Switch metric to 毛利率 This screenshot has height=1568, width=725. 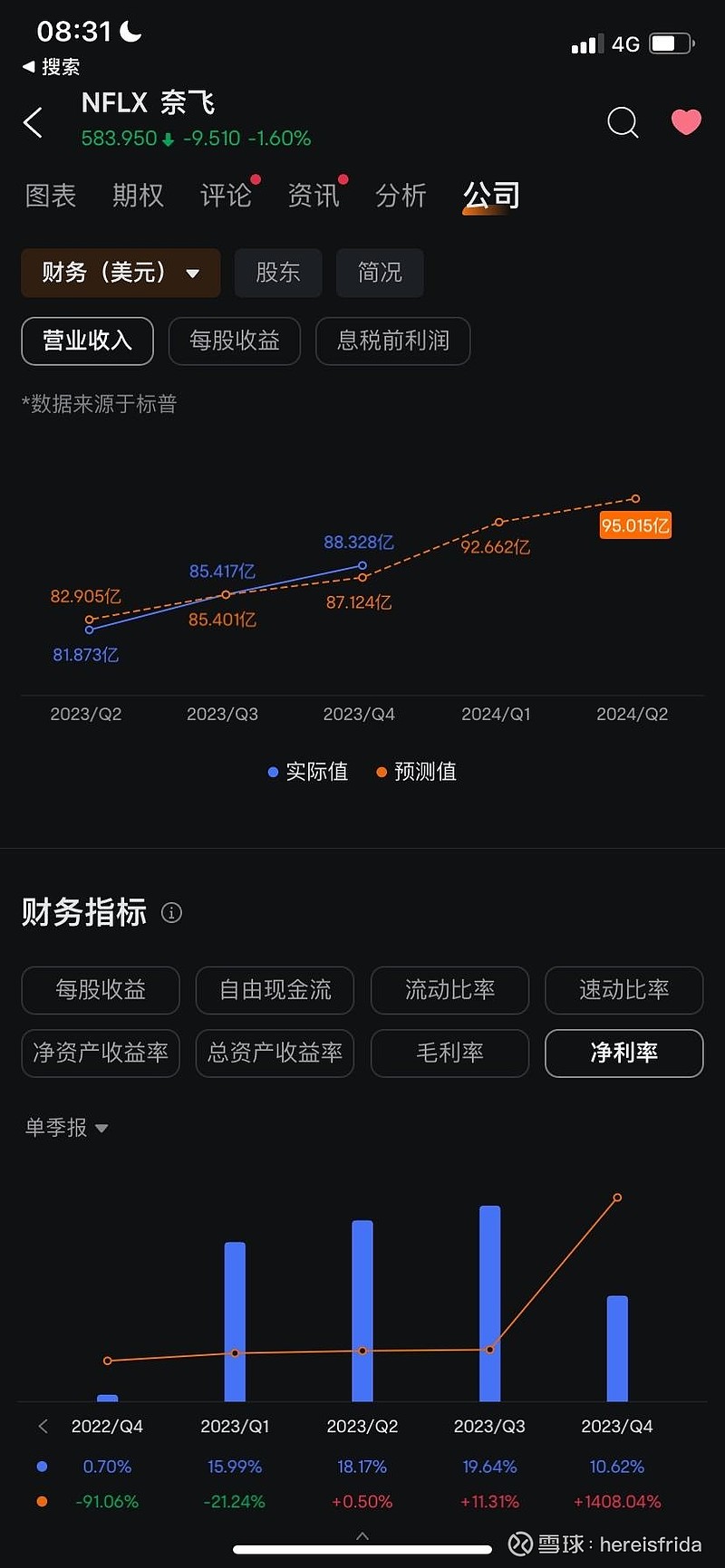tap(449, 1053)
